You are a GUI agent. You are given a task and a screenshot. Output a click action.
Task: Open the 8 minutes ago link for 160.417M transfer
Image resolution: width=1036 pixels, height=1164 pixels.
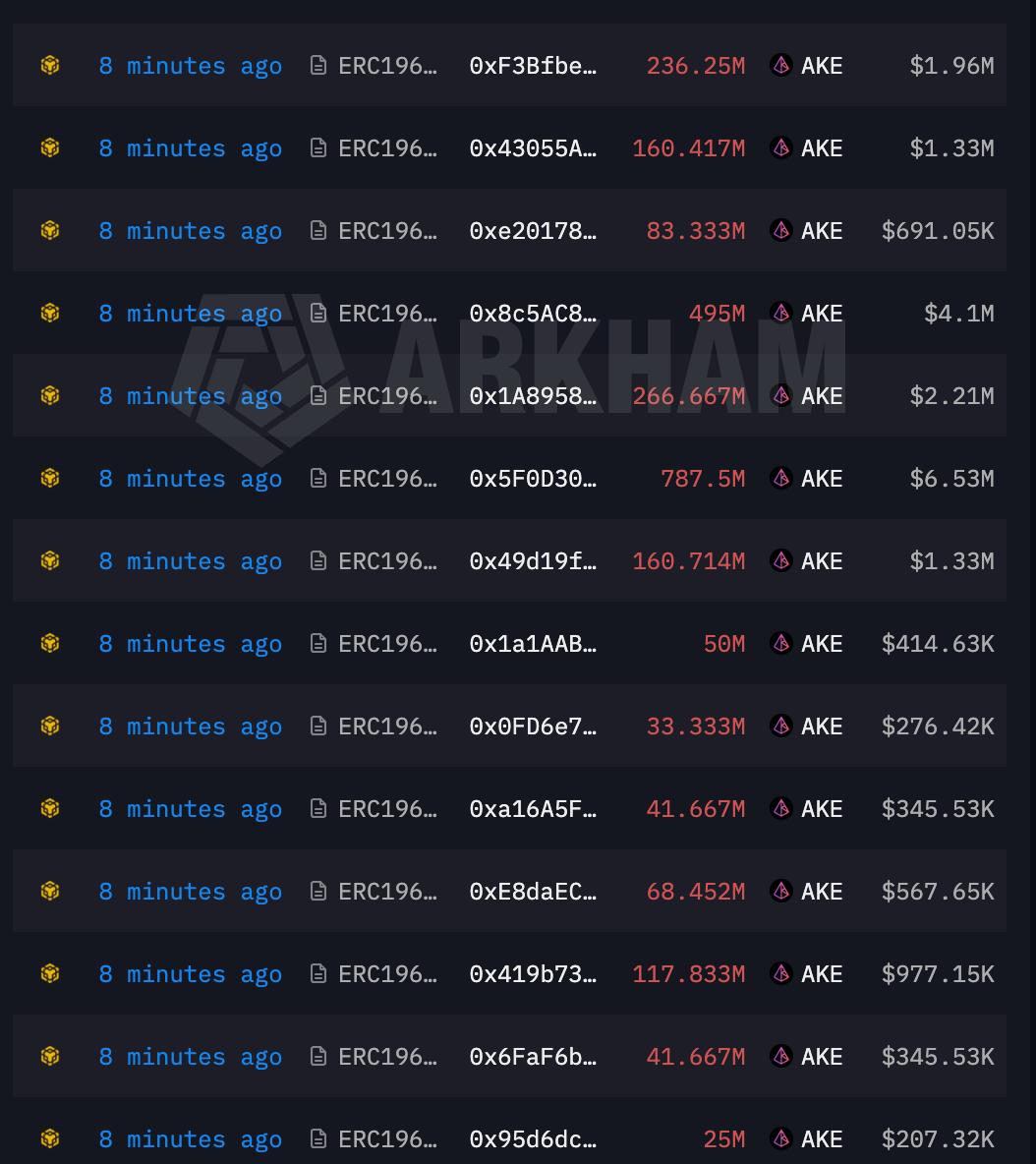point(190,148)
